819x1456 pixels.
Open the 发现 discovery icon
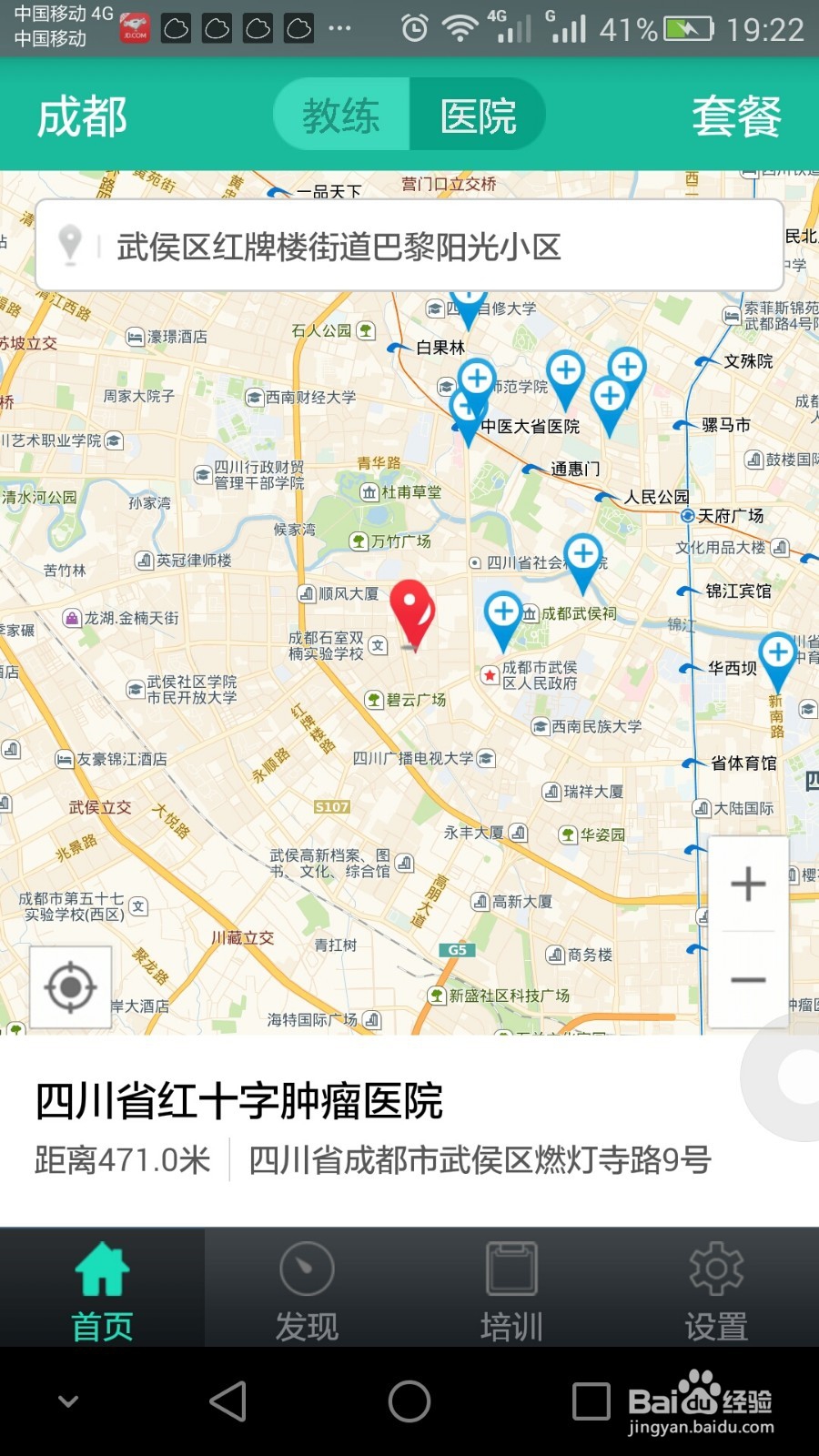coord(305,1268)
